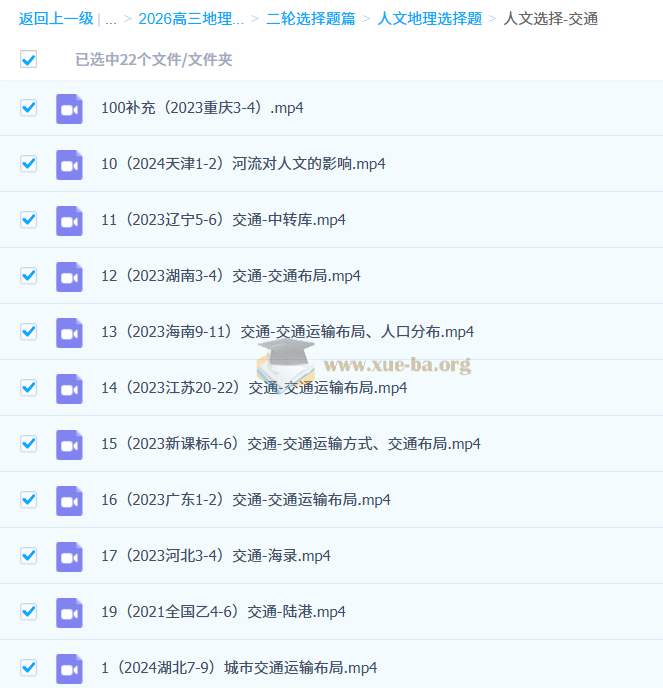Viewport: 663px width, 688px height.
Task: Uncheck the 14（2023江苏20-22）file checkbox
Action: coord(28,387)
